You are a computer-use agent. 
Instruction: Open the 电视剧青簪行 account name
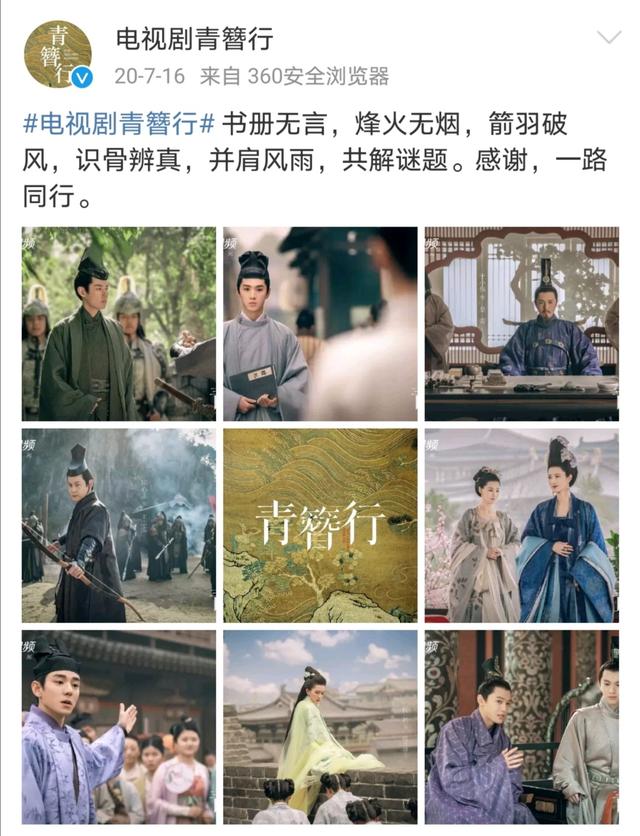(x=194, y=40)
